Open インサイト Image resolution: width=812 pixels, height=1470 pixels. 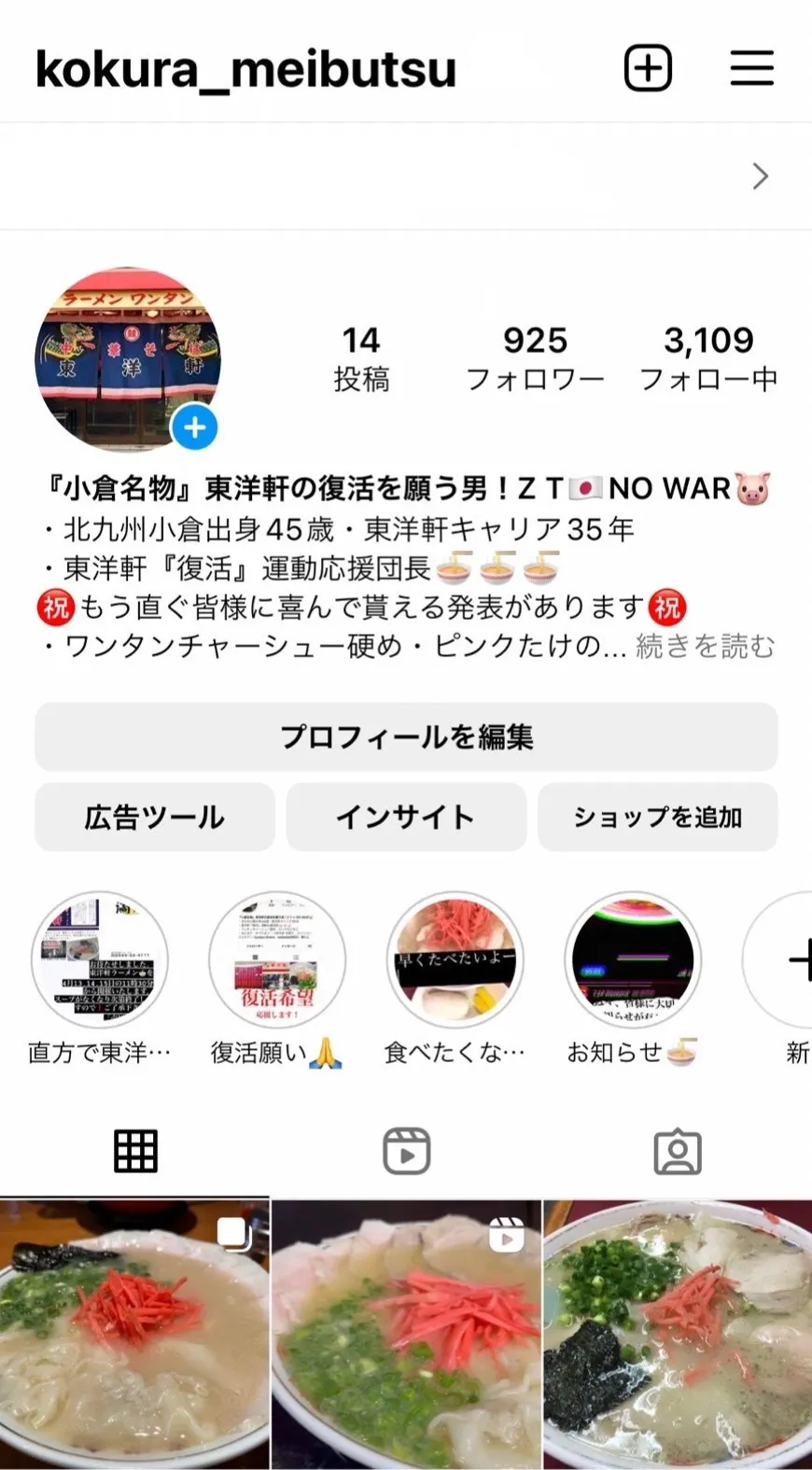(406, 818)
